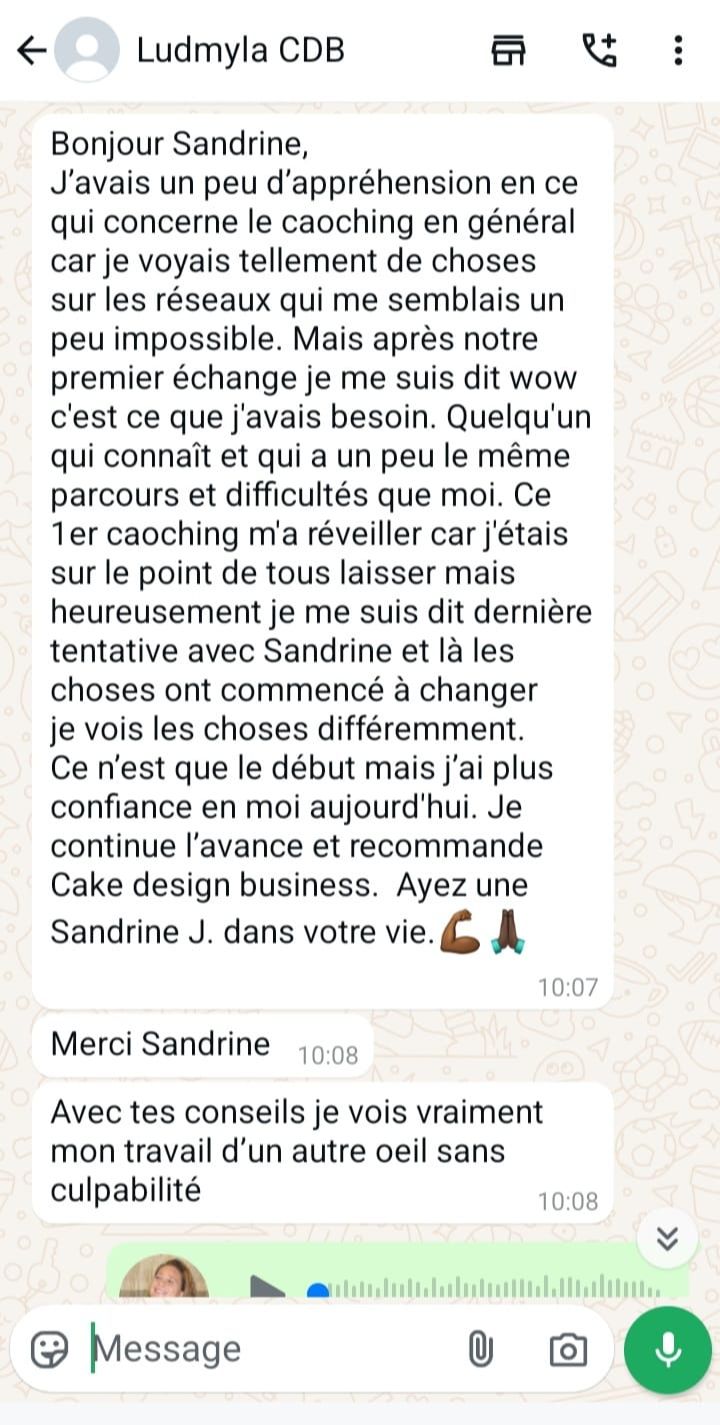The width and height of the screenshot is (720, 1425).
Task: Attach a file with the paperclip
Action: coord(481,1350)
